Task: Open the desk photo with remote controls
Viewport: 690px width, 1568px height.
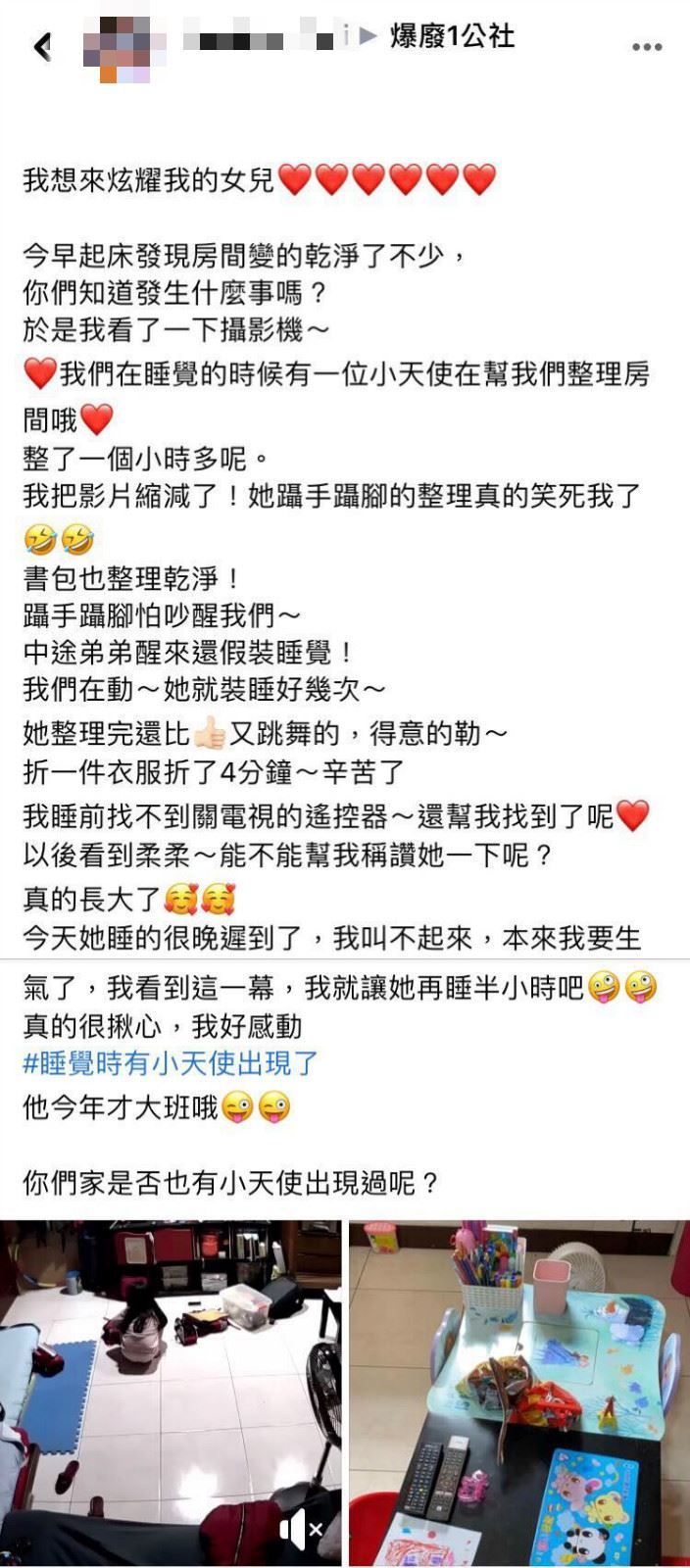Action: pyautogui.click(x=519, y=1392)
